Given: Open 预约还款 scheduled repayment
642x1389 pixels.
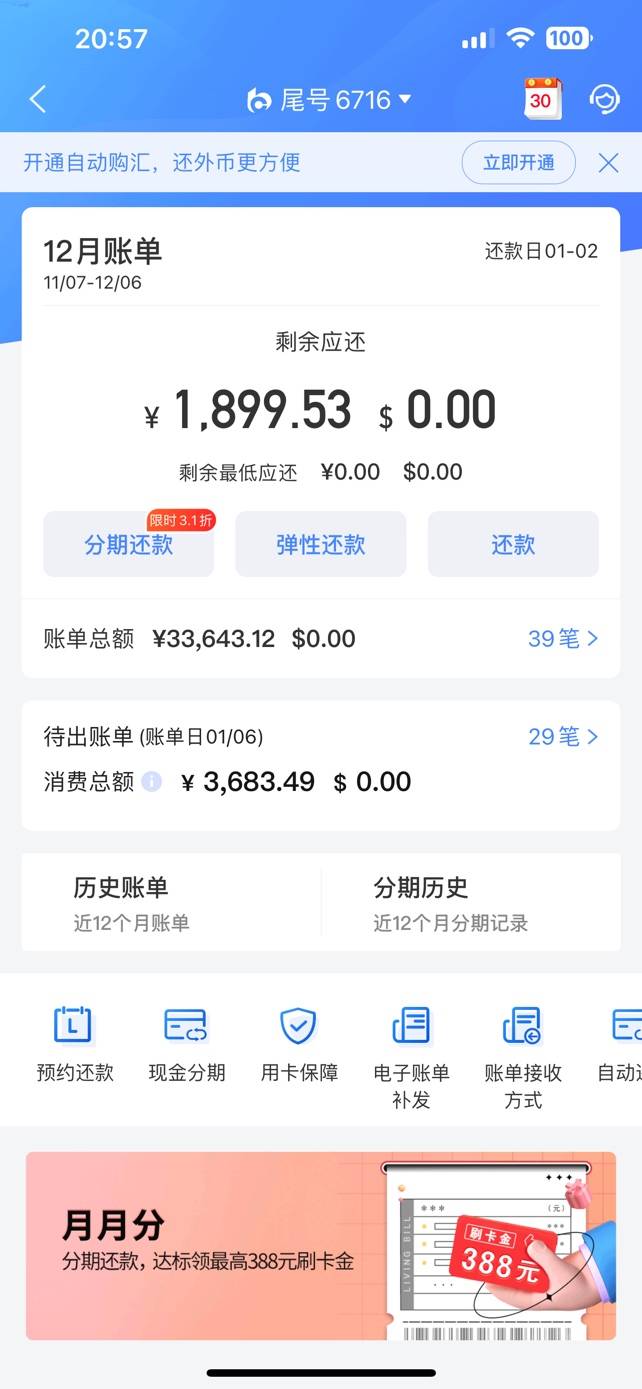Looking at the screenshot, I should (x=75, y=1045).
